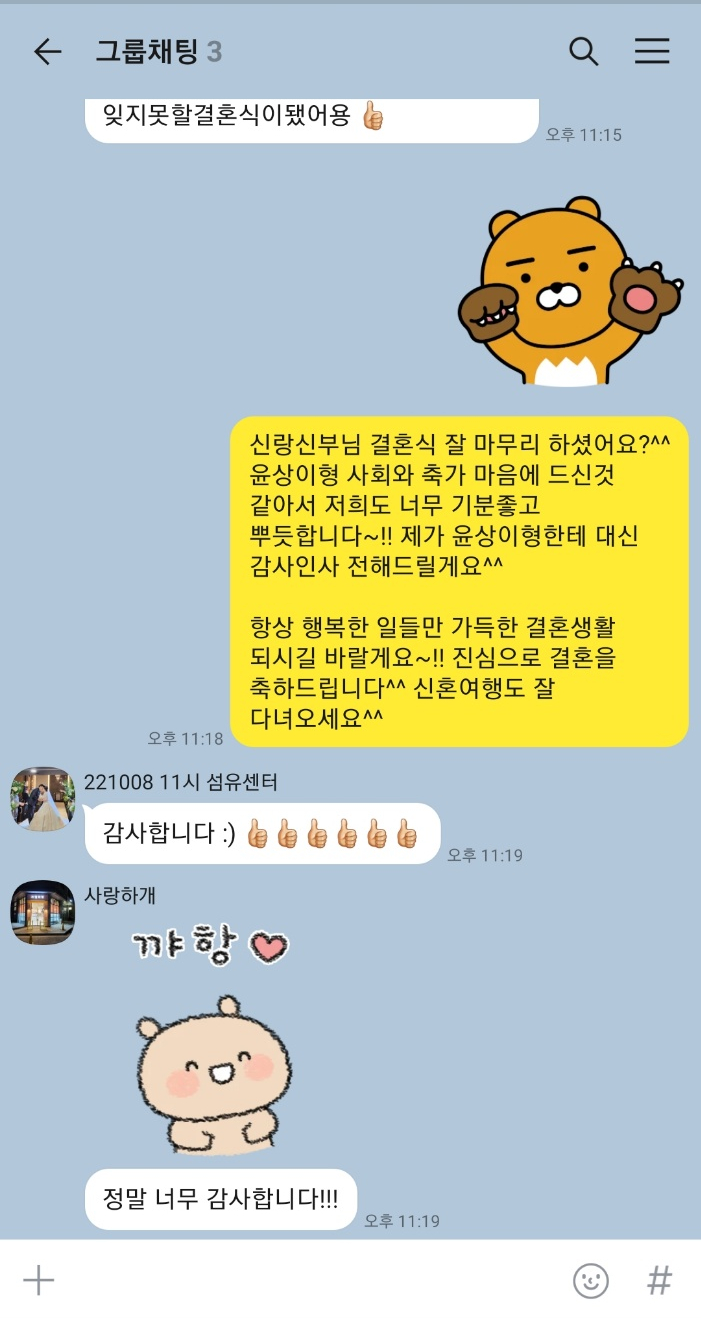Tap the hashtag search icon
701x1318 pixels.
pos(659,1280)
